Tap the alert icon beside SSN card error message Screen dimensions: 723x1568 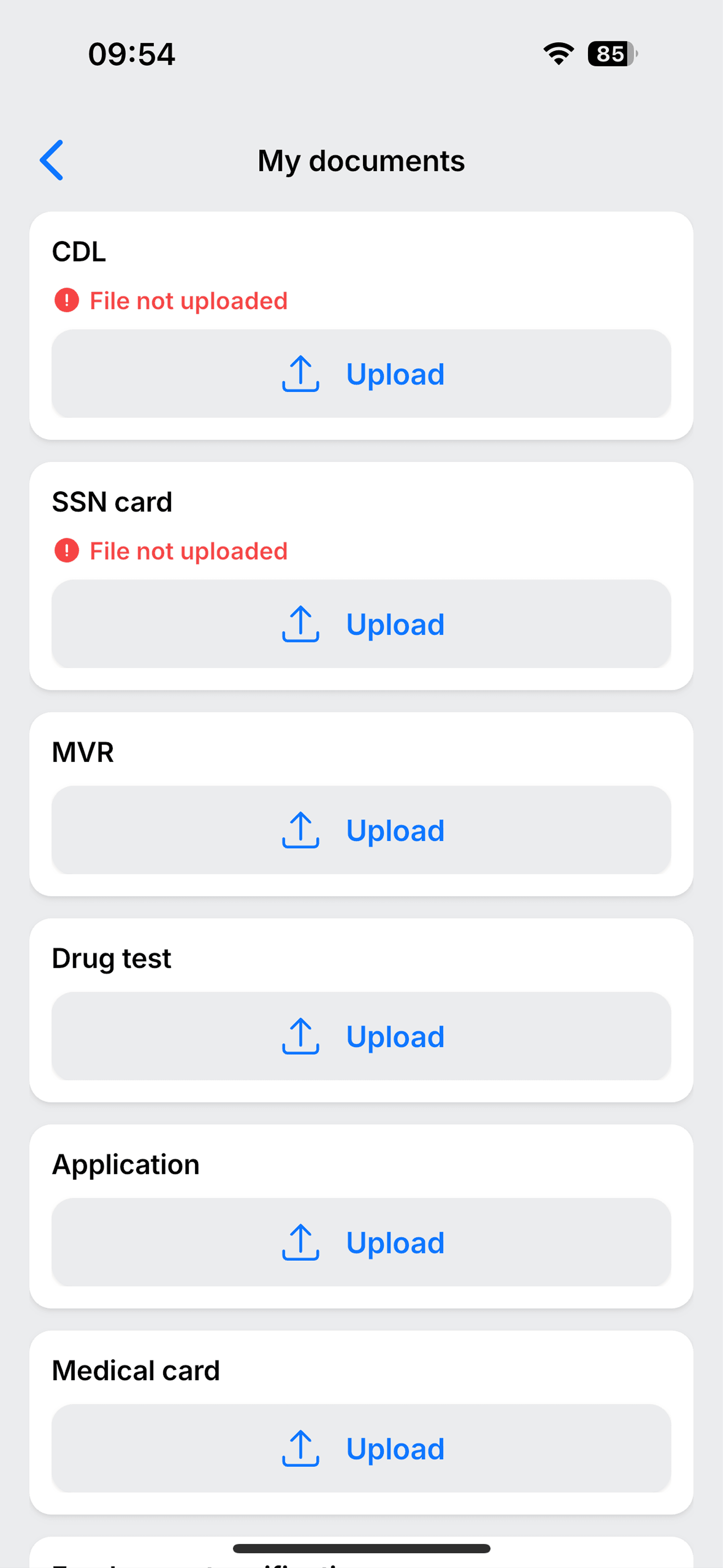pos(67,550)
